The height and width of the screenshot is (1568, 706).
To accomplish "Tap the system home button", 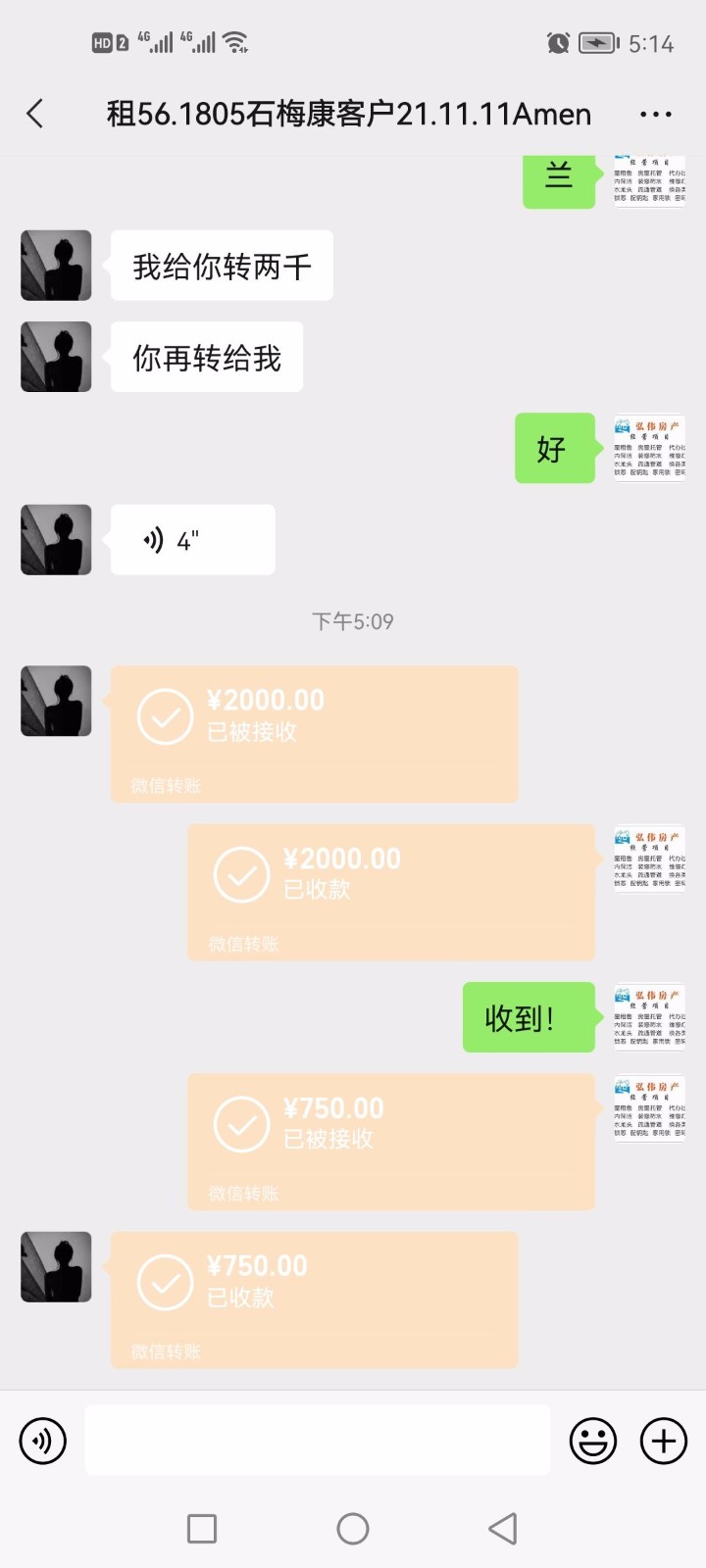I will tap(353, 1529).
